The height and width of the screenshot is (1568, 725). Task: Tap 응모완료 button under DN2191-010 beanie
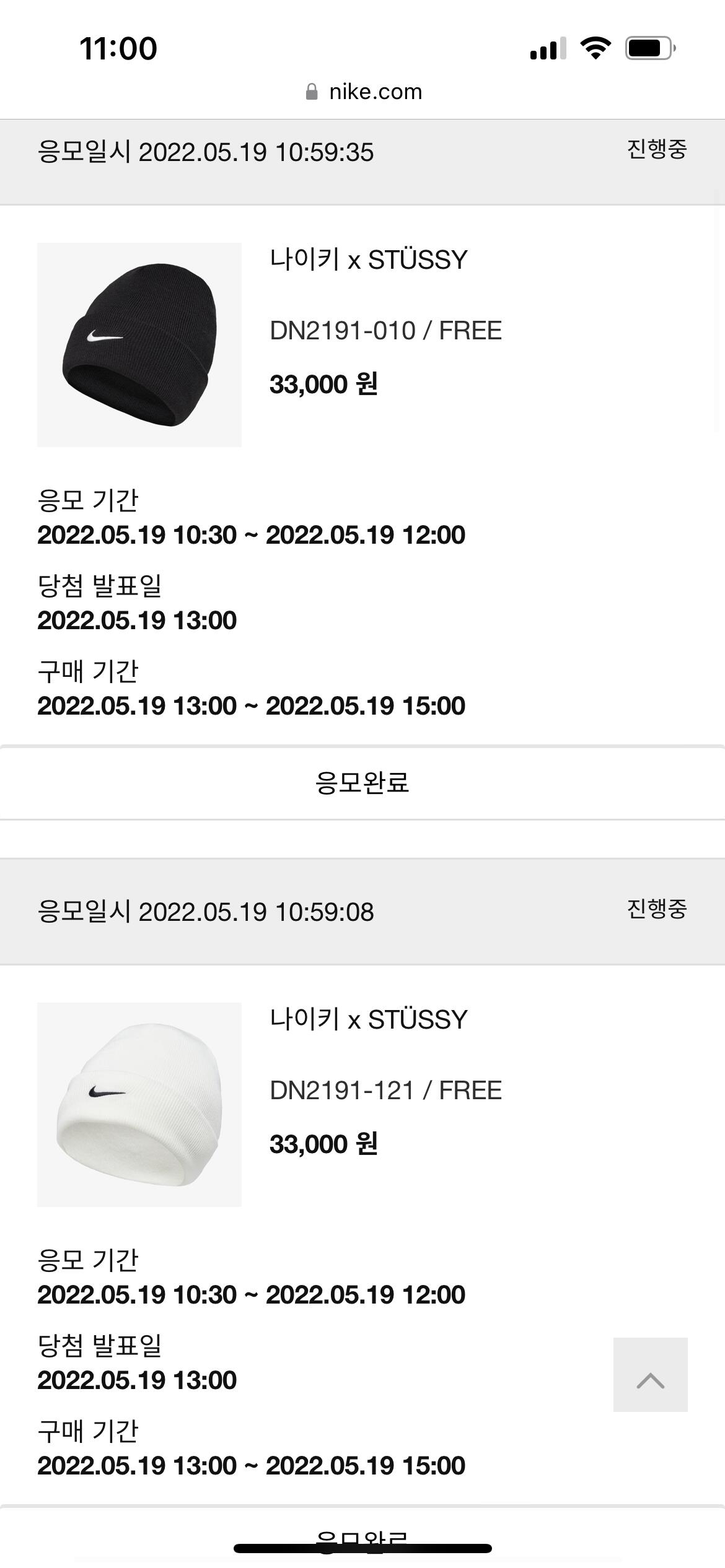coord(362,783)
